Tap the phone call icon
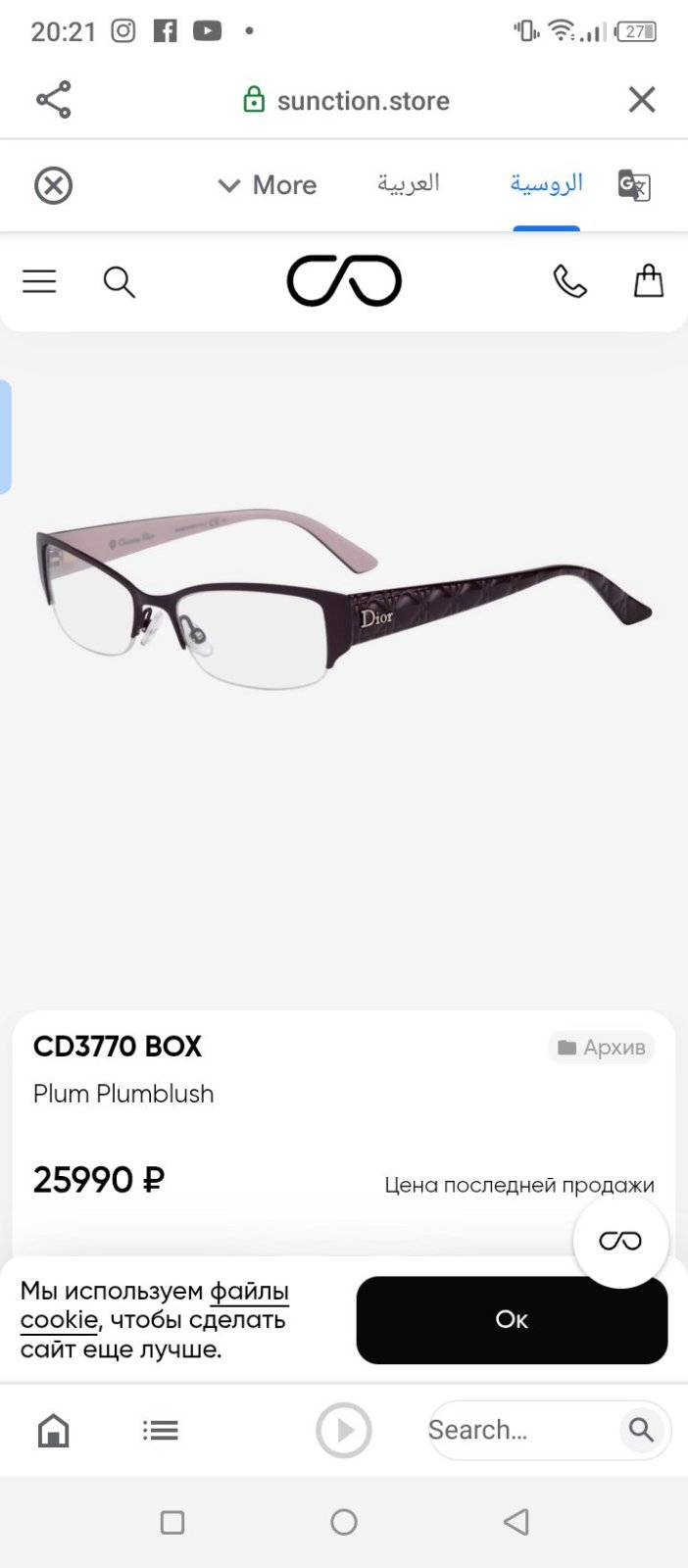 [569, 281]
